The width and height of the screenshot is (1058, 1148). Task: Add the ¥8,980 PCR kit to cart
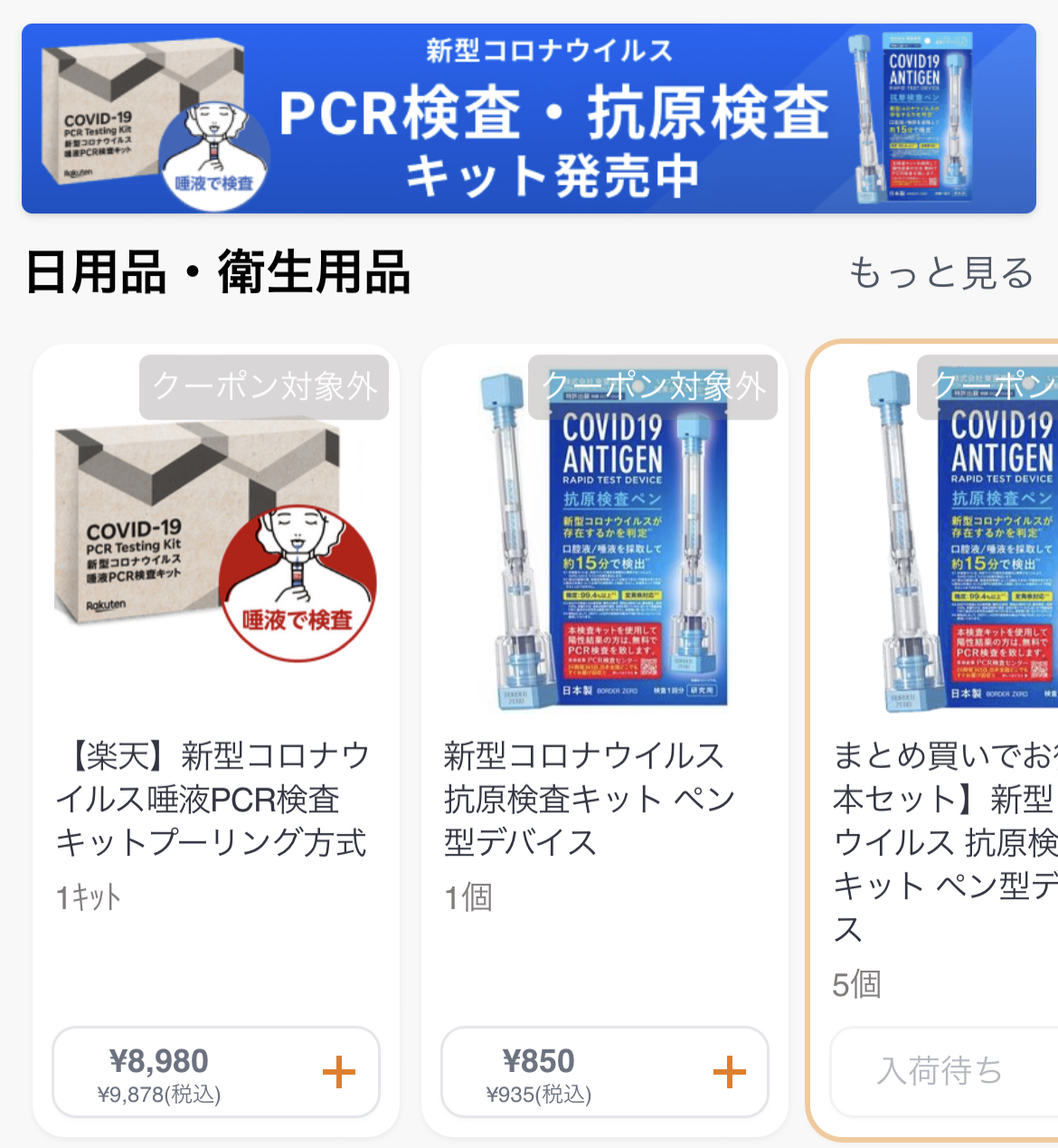[x=339, y=1073]
